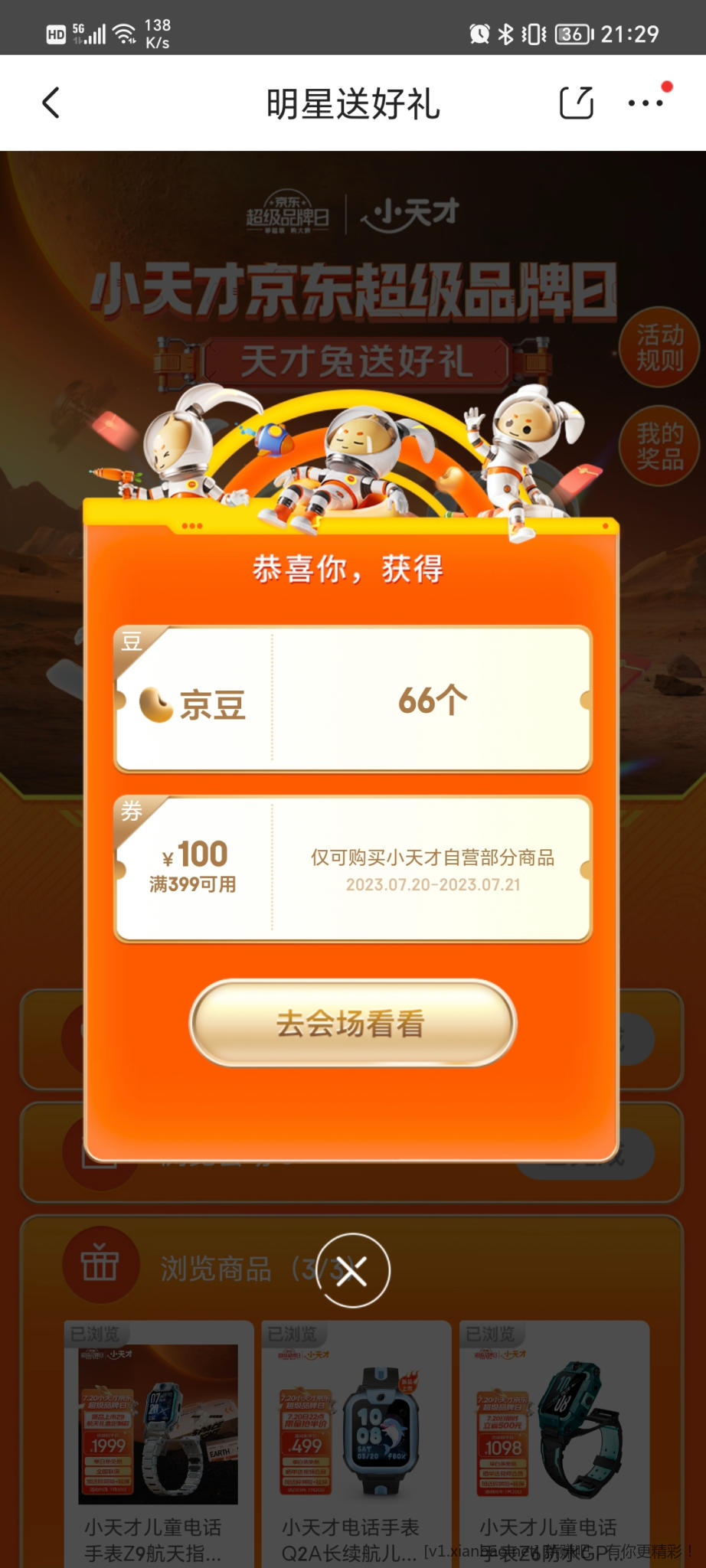Image resolution: width=706 pixels, height=1568 pixels.
Task: Open the ¥100 coupon card
Action: pos(352,869)
